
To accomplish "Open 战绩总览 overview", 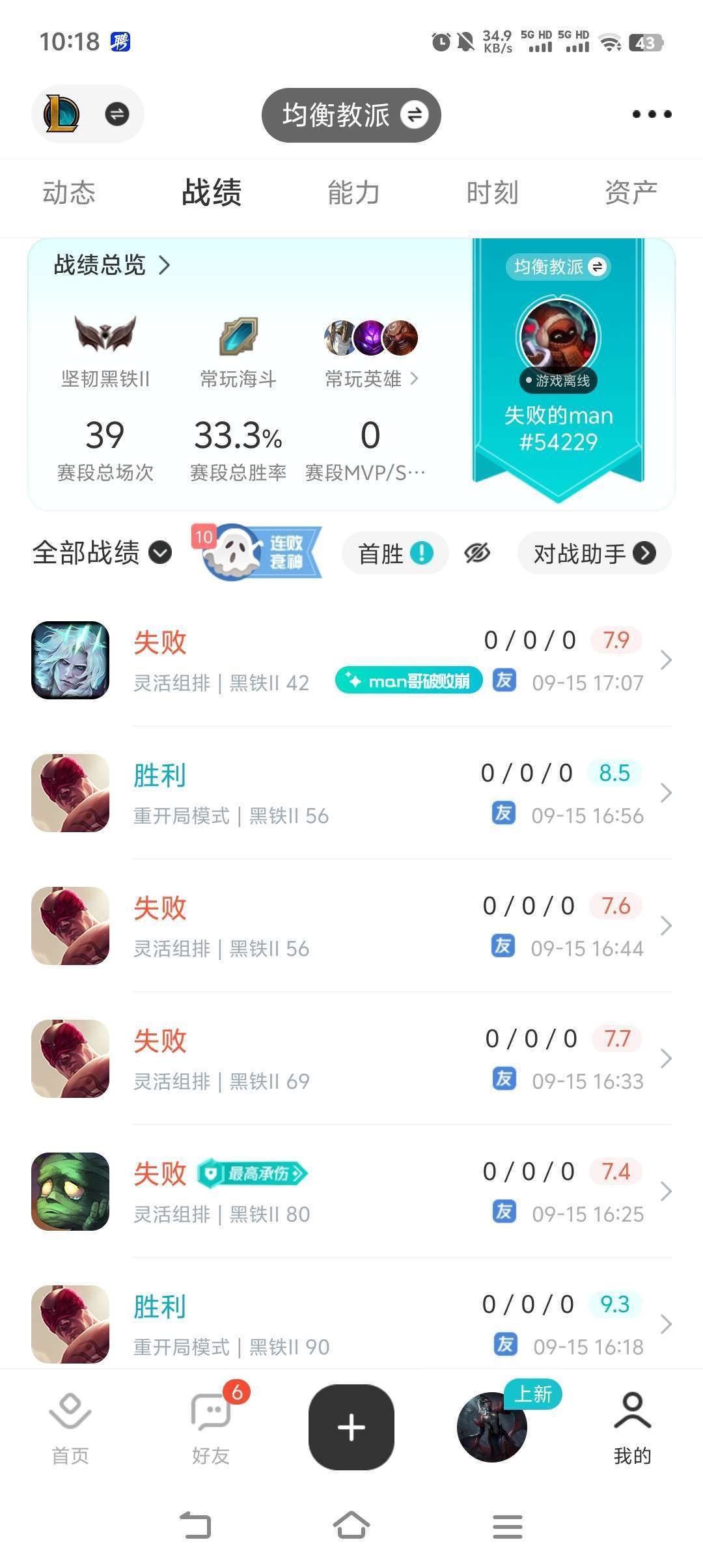I will point(112,265).
